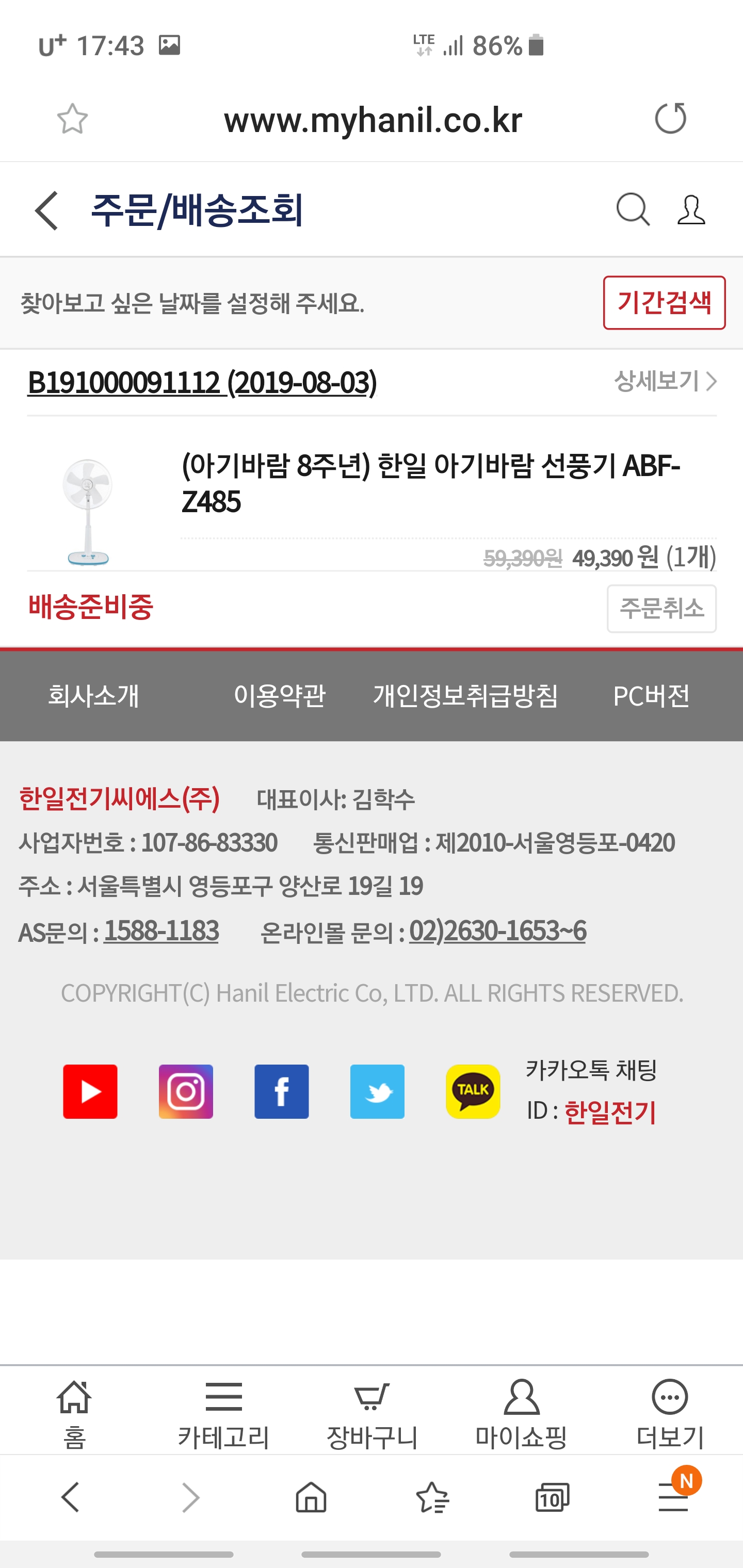Open the KakaoTalk chat icon

pos(473,1091)
